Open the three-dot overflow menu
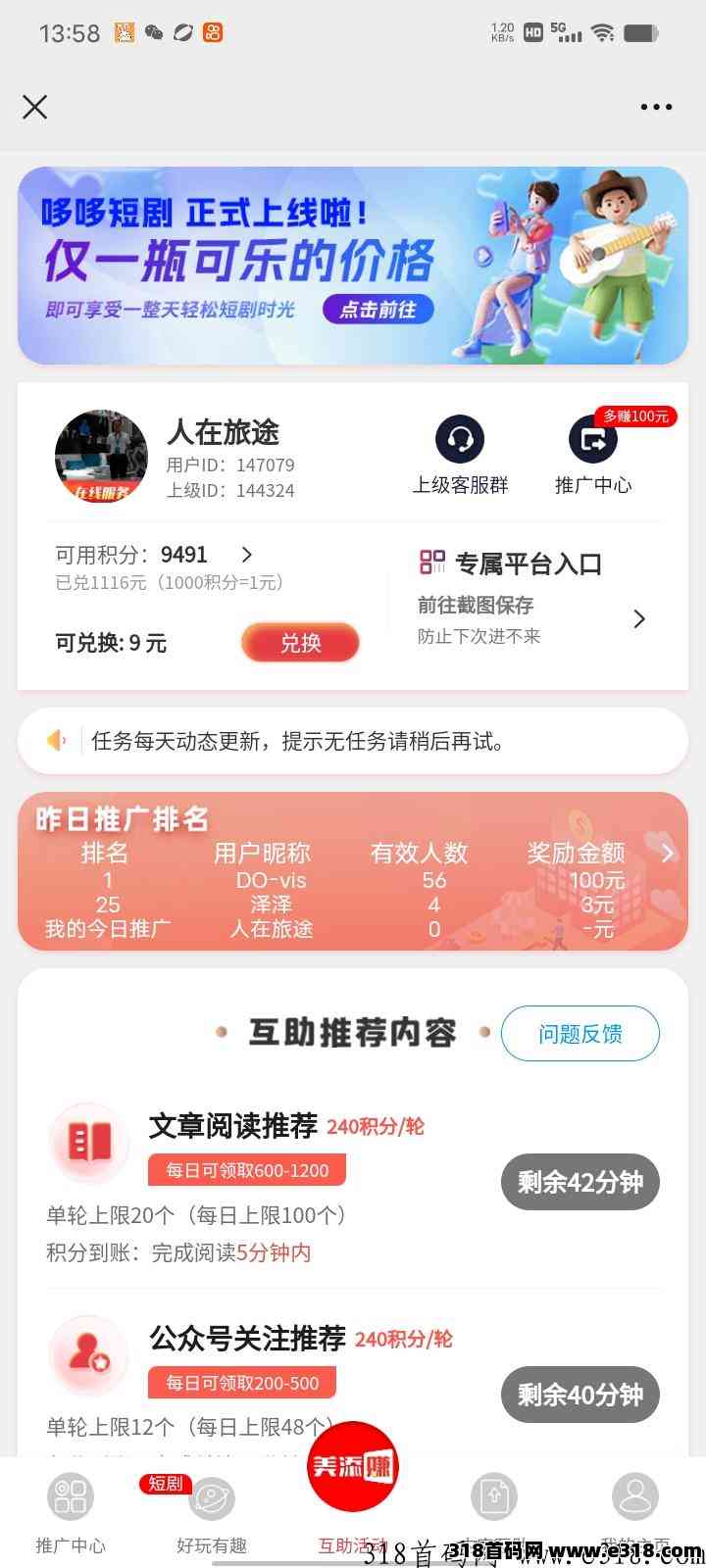Image resolution: width=706 pixels, height=1568 pixels. click(x=656, y=107)
